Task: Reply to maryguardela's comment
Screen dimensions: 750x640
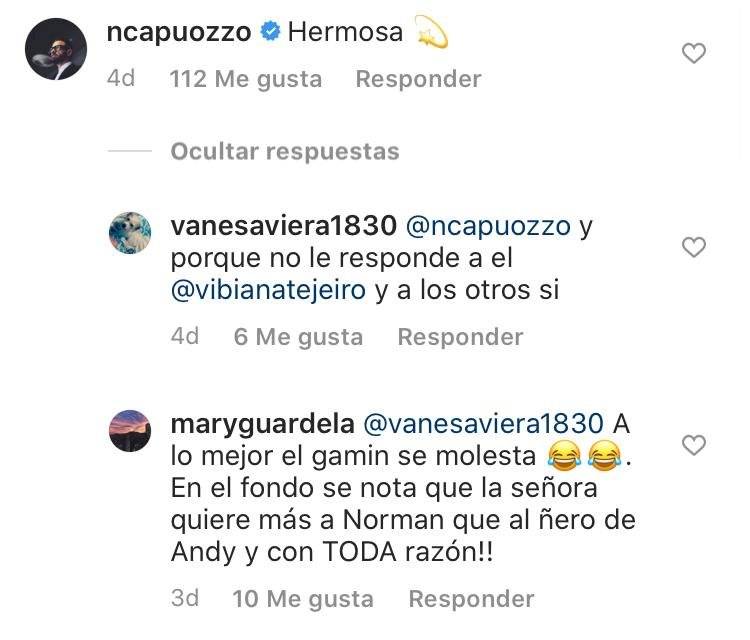Action: pyautogui.click(x=471, y=599)
